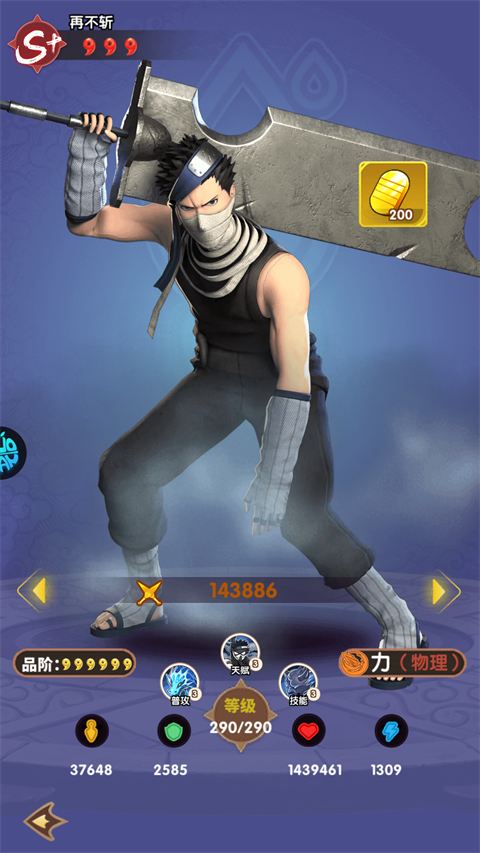Open the 普攻 basic attack skill icon
The image size is (480, 853).
(x=180, y=684)
